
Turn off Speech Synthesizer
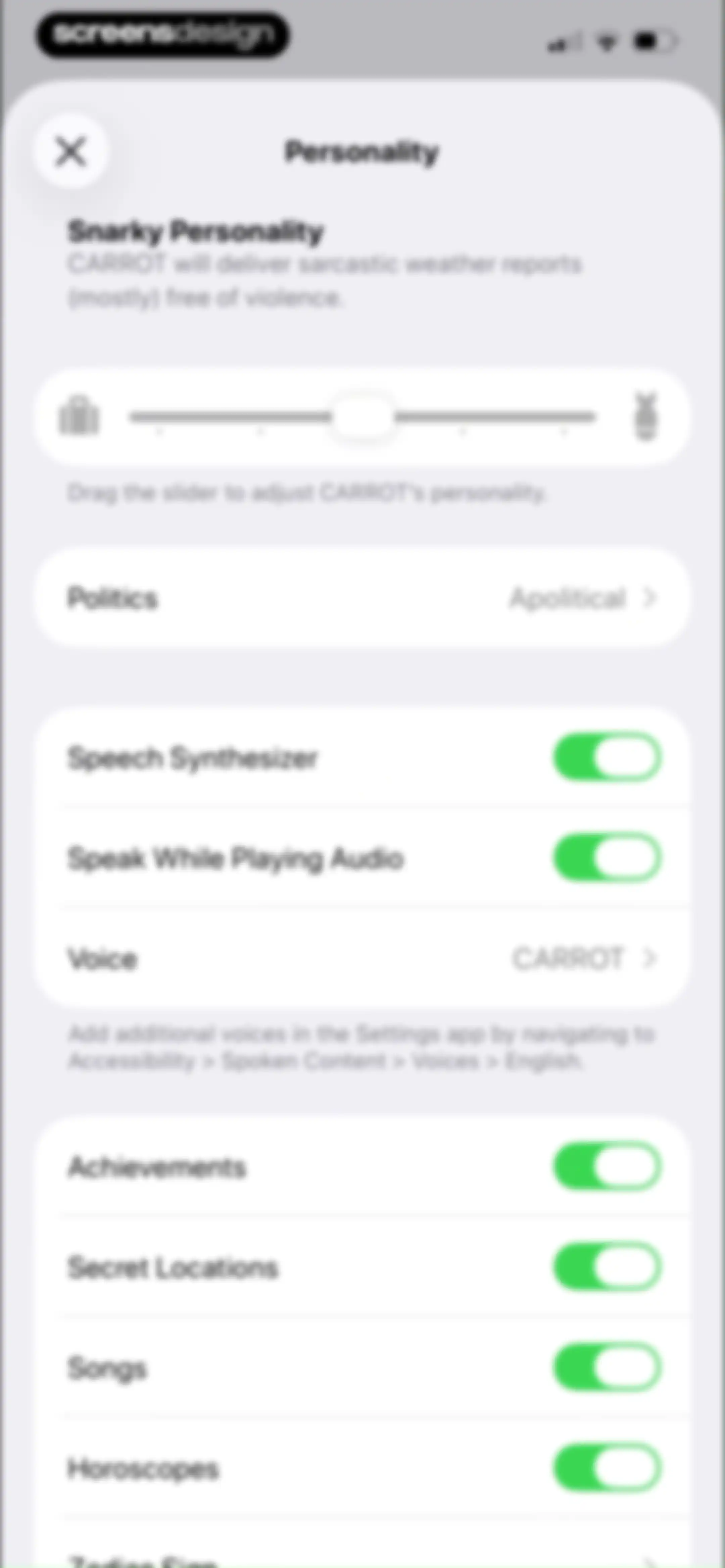[x=607, y=758]
